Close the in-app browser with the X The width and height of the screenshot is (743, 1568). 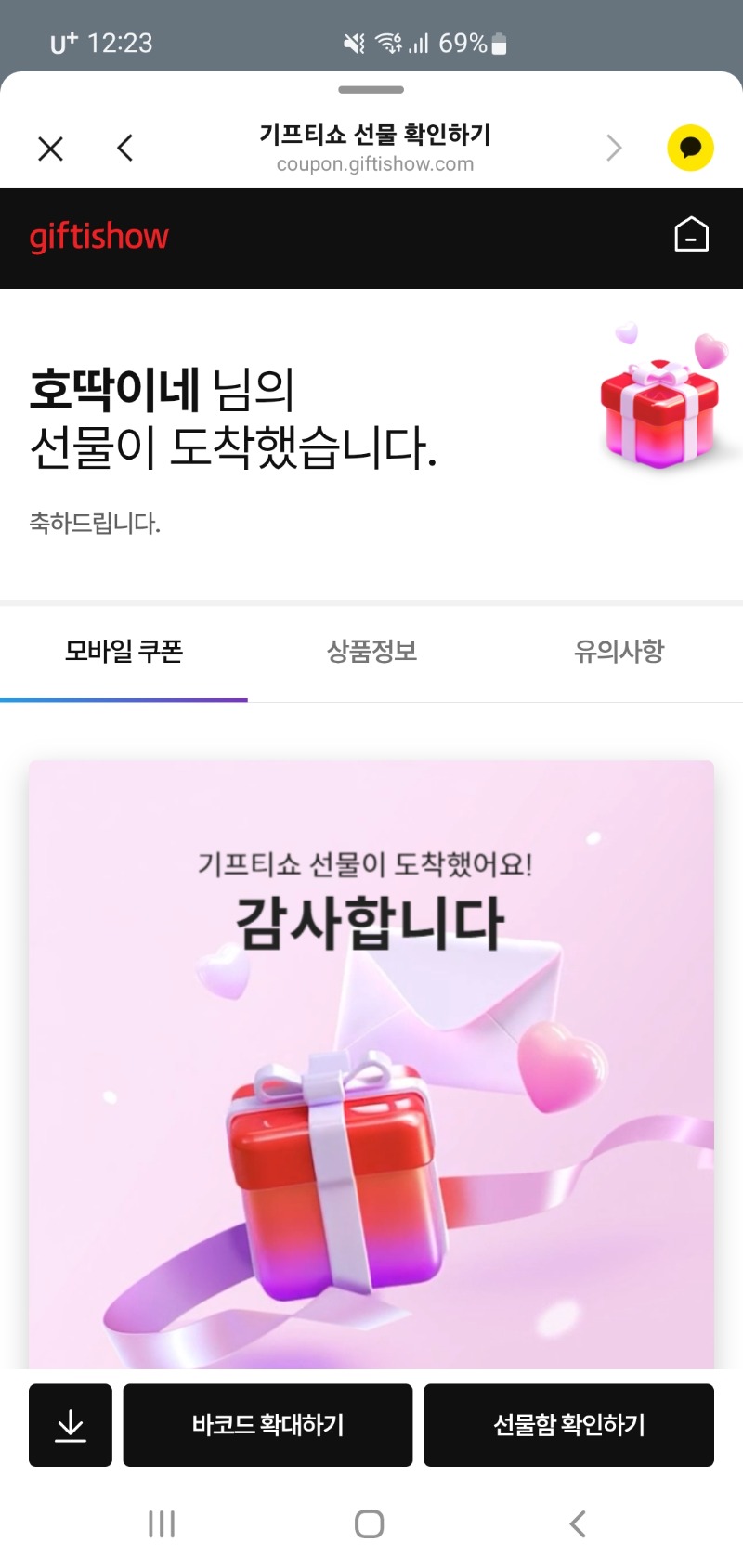(50, 149)
